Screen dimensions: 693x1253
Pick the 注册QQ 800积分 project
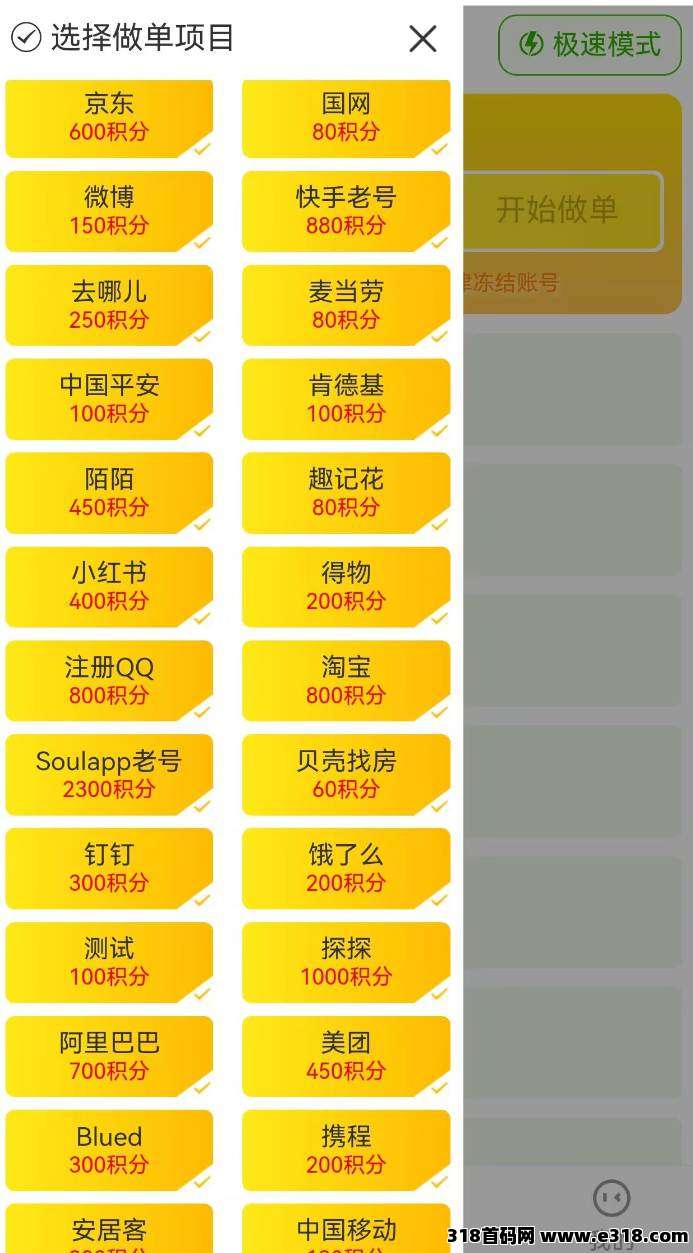(x=109, y=681)
